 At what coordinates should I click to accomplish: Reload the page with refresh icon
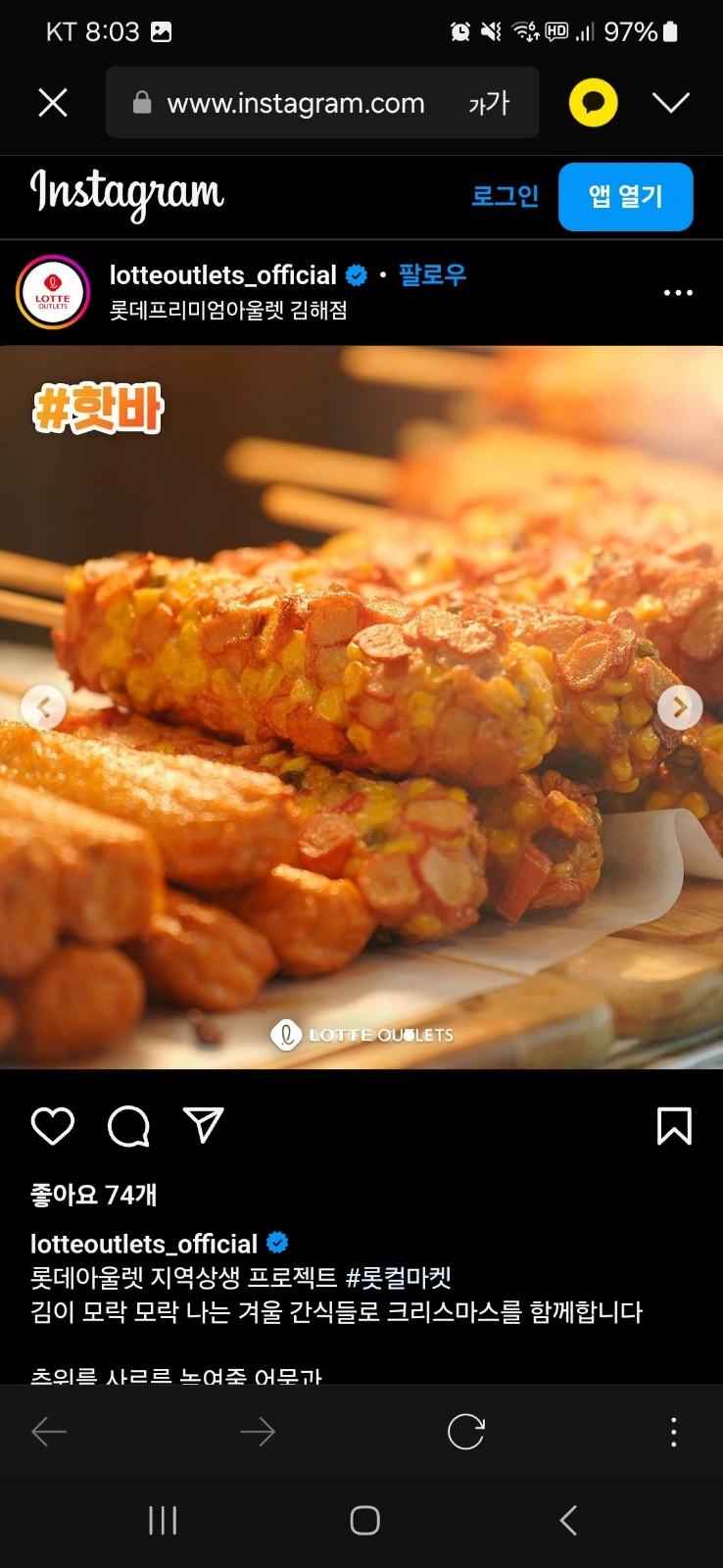466,1432
